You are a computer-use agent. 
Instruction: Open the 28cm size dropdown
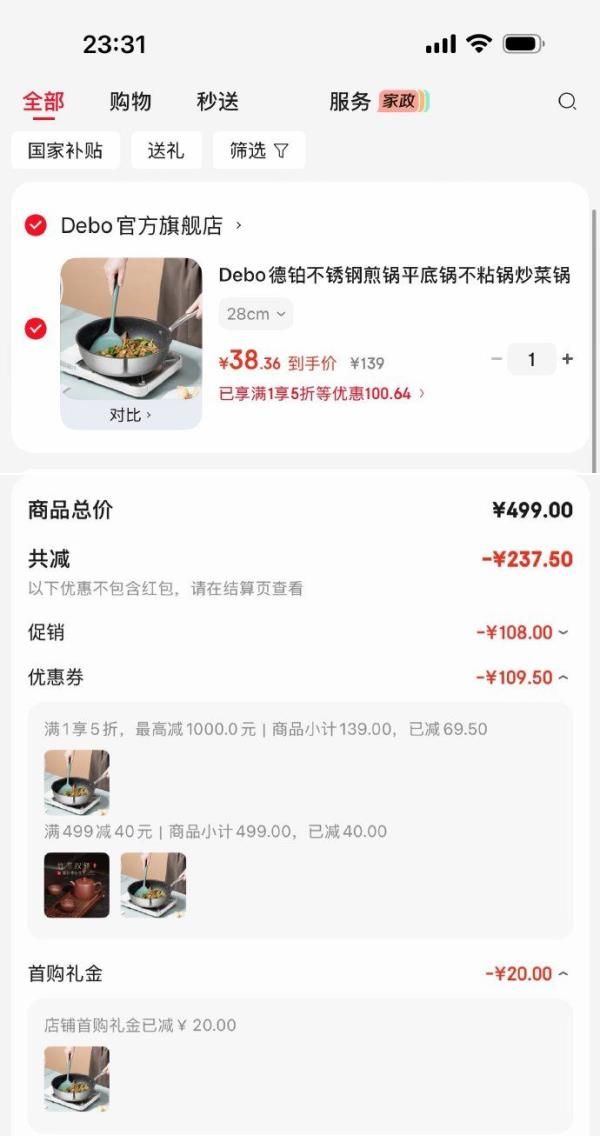pos(256,314)
